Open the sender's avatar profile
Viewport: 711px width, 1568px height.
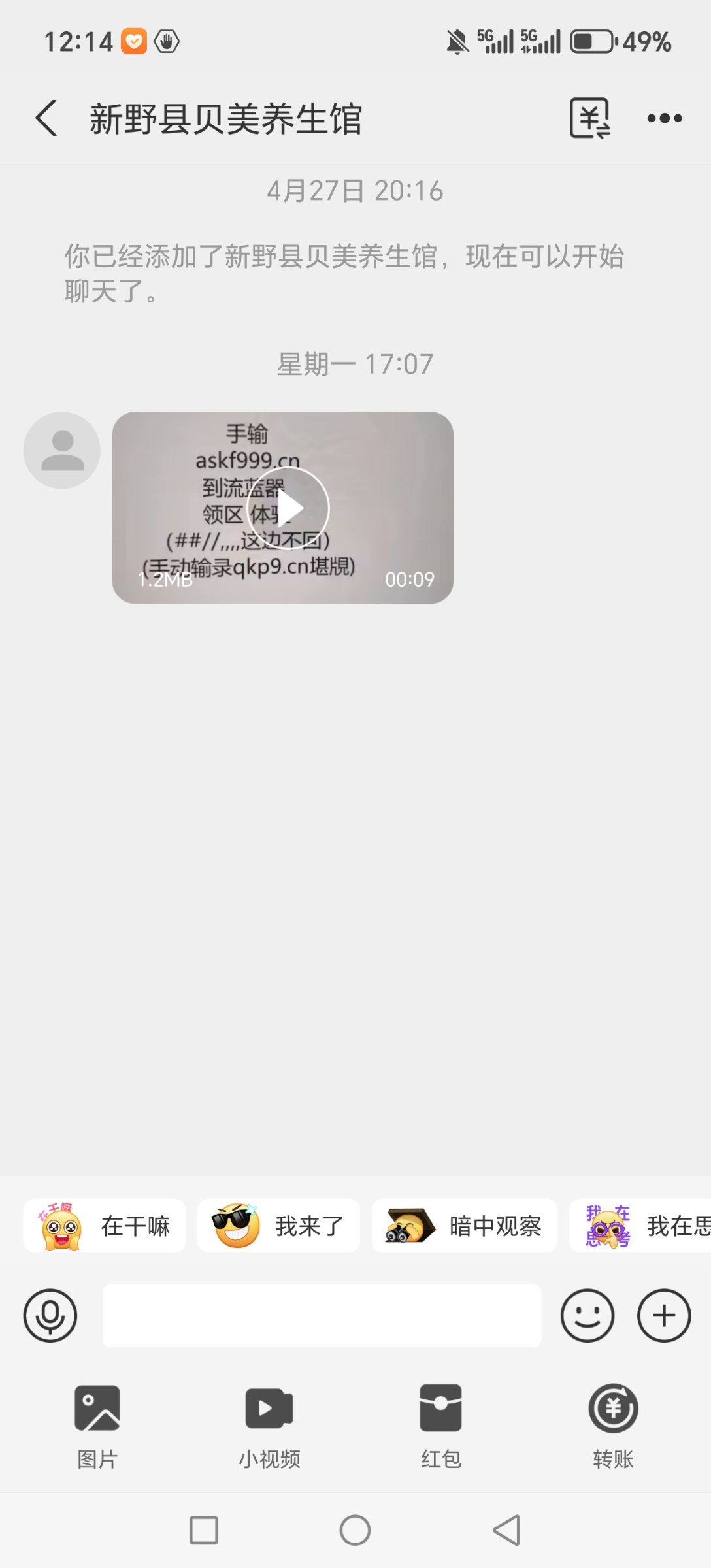point(62,450)
